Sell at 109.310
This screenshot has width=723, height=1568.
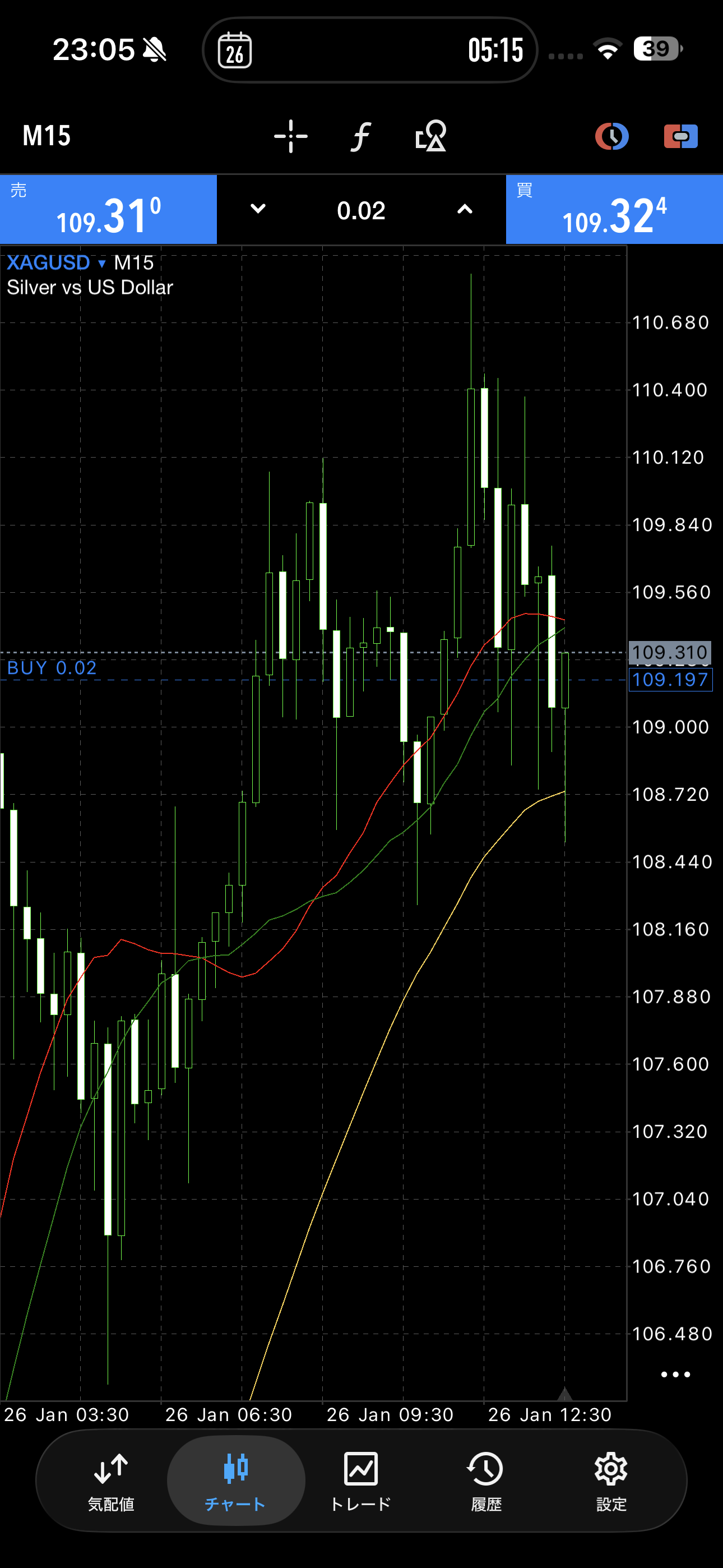[108, 210]
